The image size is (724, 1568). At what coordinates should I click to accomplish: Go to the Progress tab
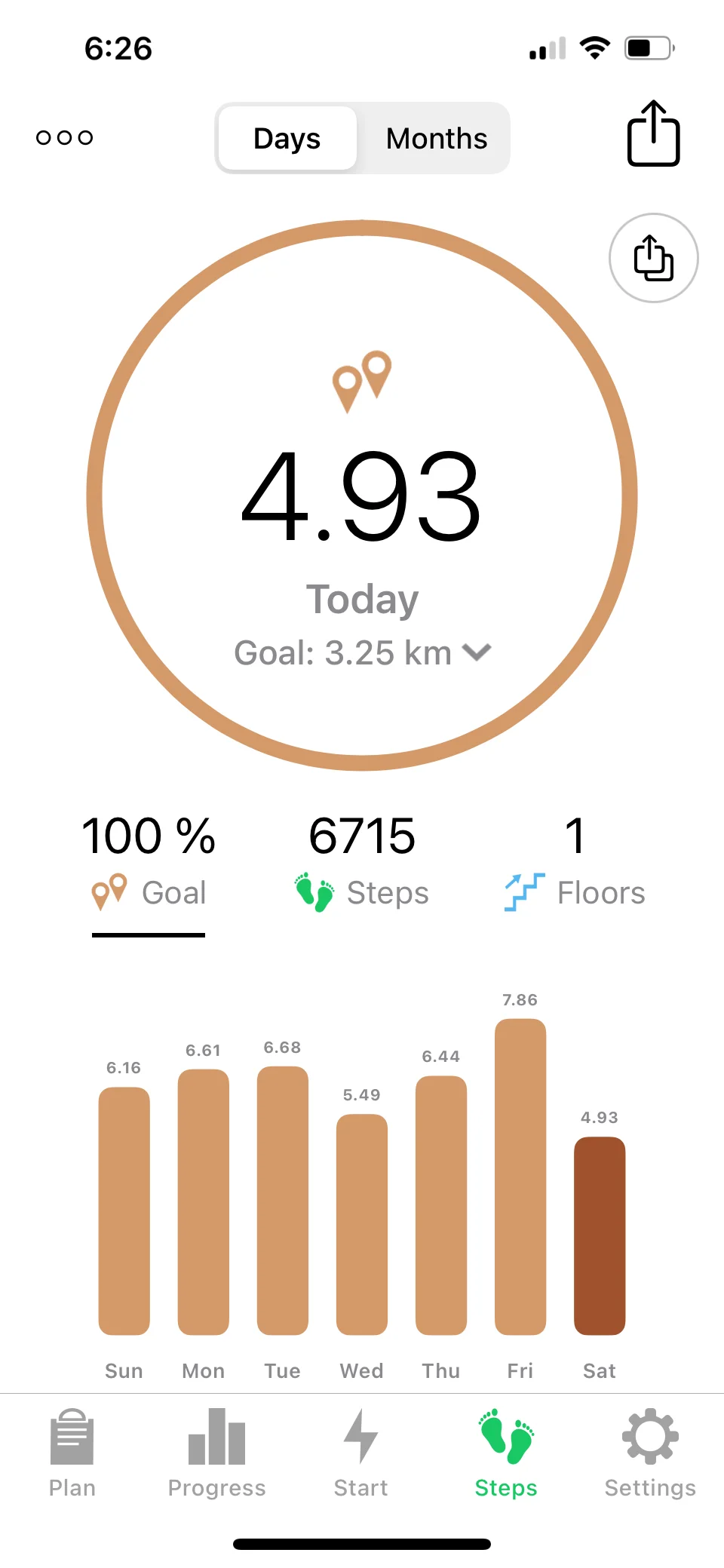point(217,1453)
